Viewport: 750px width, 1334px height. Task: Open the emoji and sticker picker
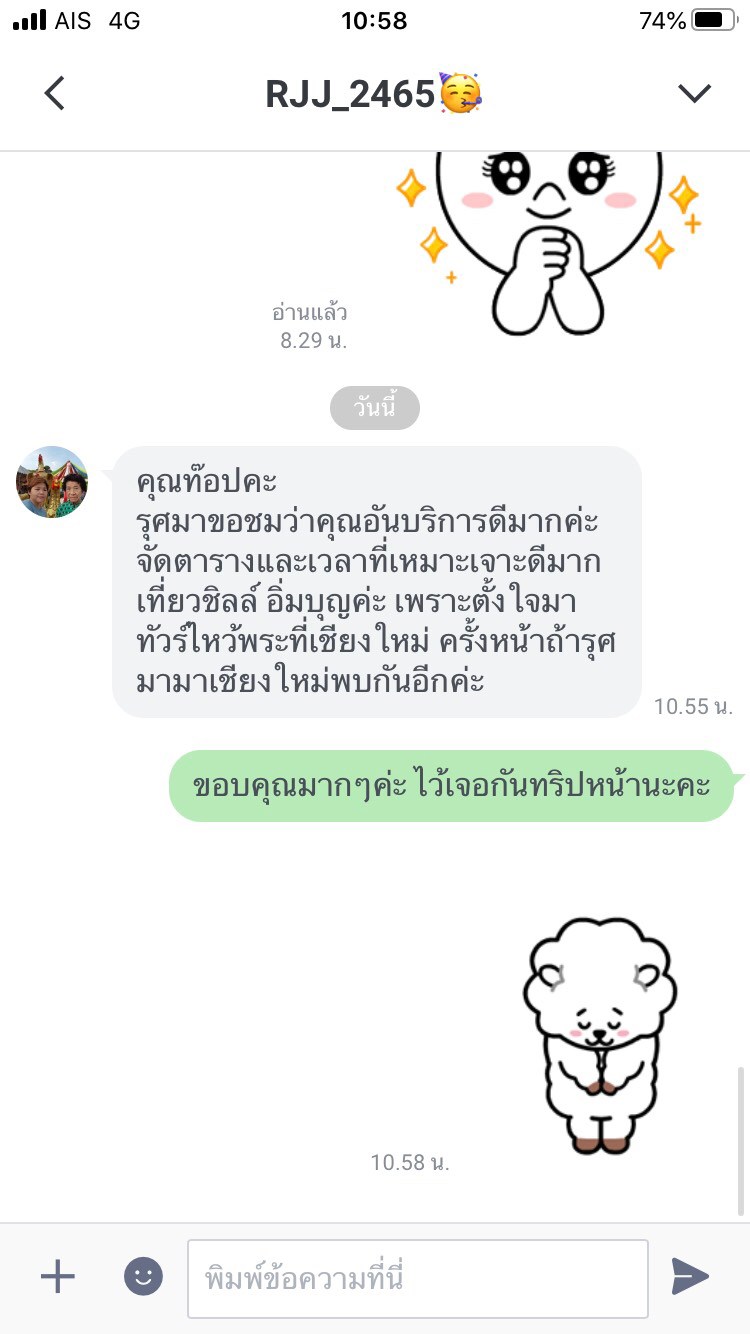(143, 1276)
